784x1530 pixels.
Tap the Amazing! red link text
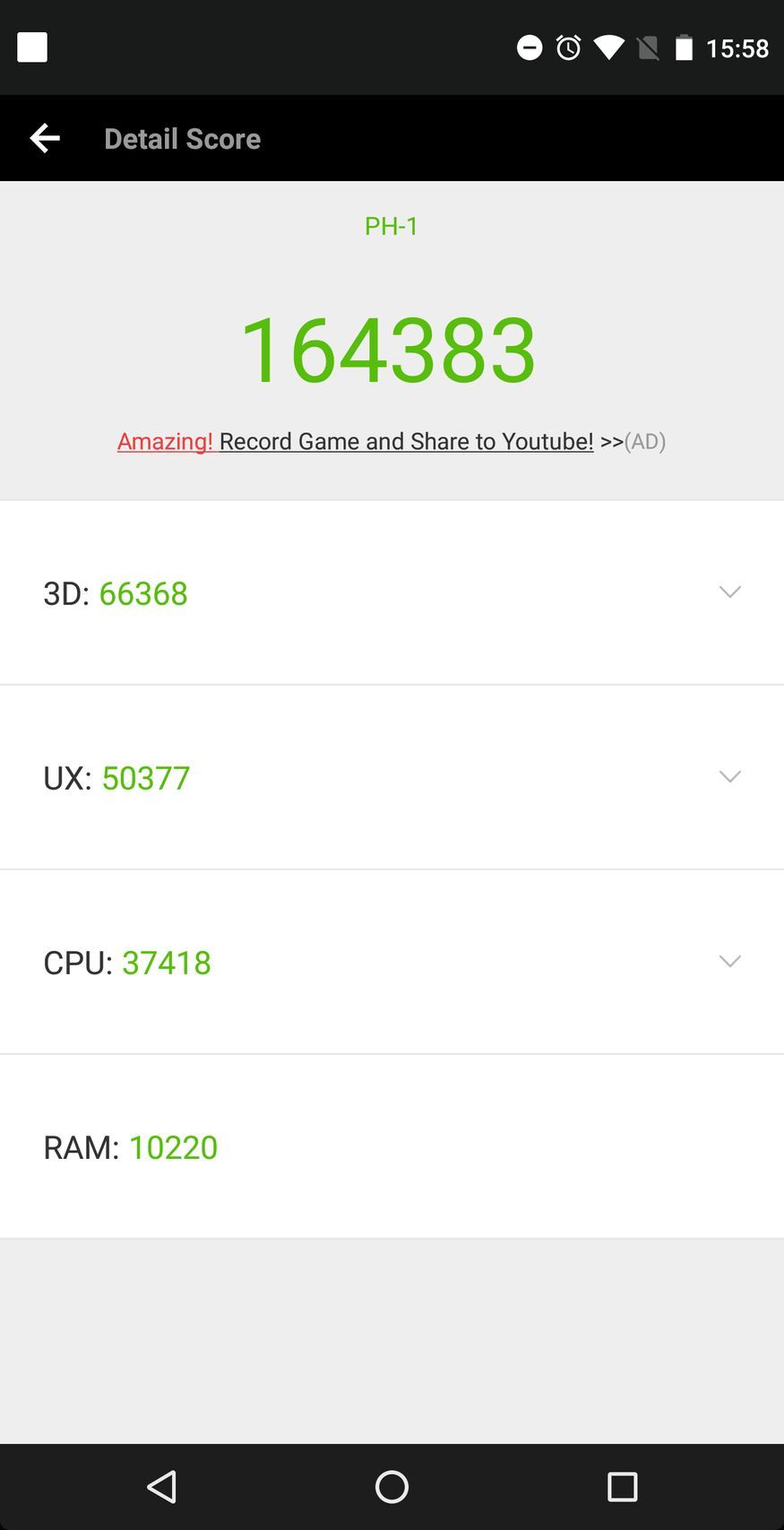[x=166, y=441]
